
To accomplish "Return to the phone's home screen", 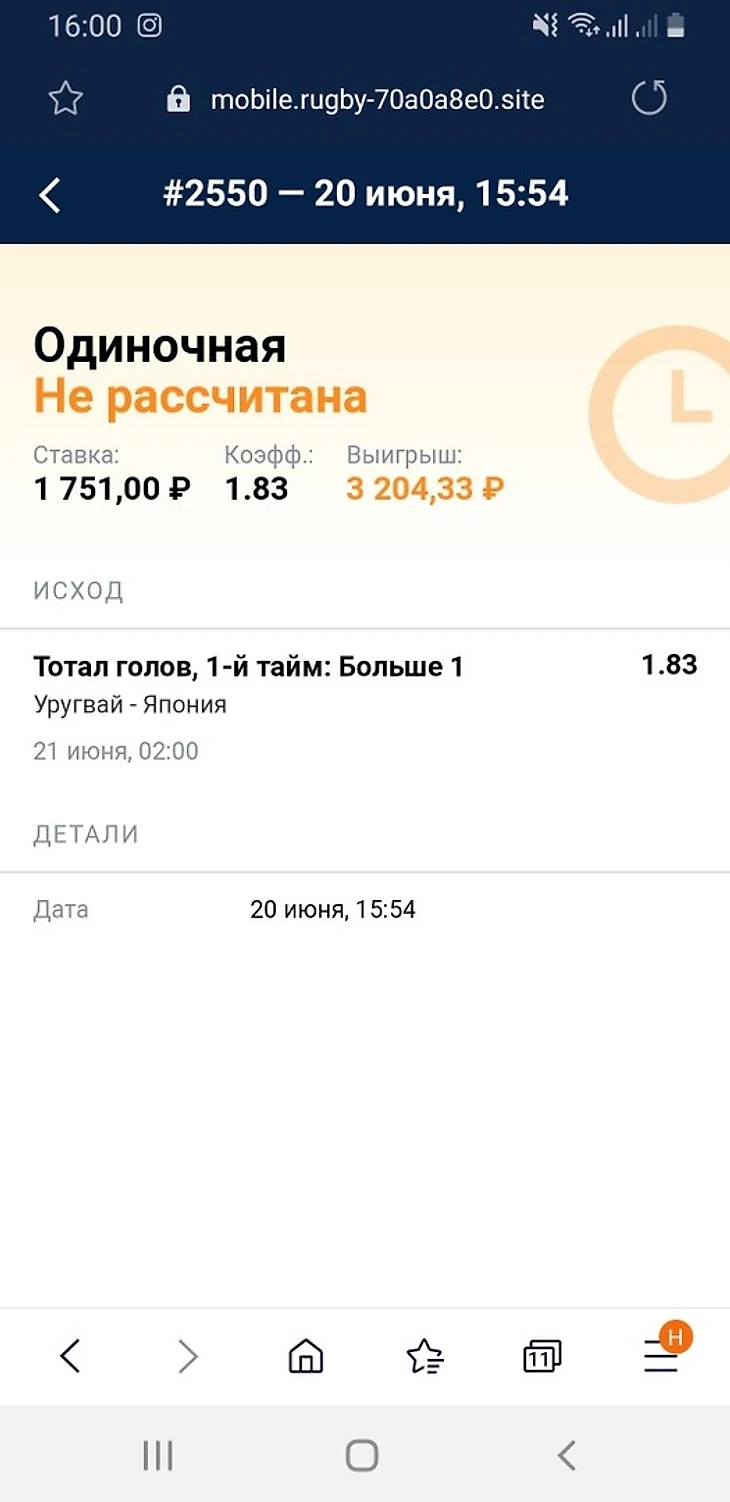I will 362,1455.
